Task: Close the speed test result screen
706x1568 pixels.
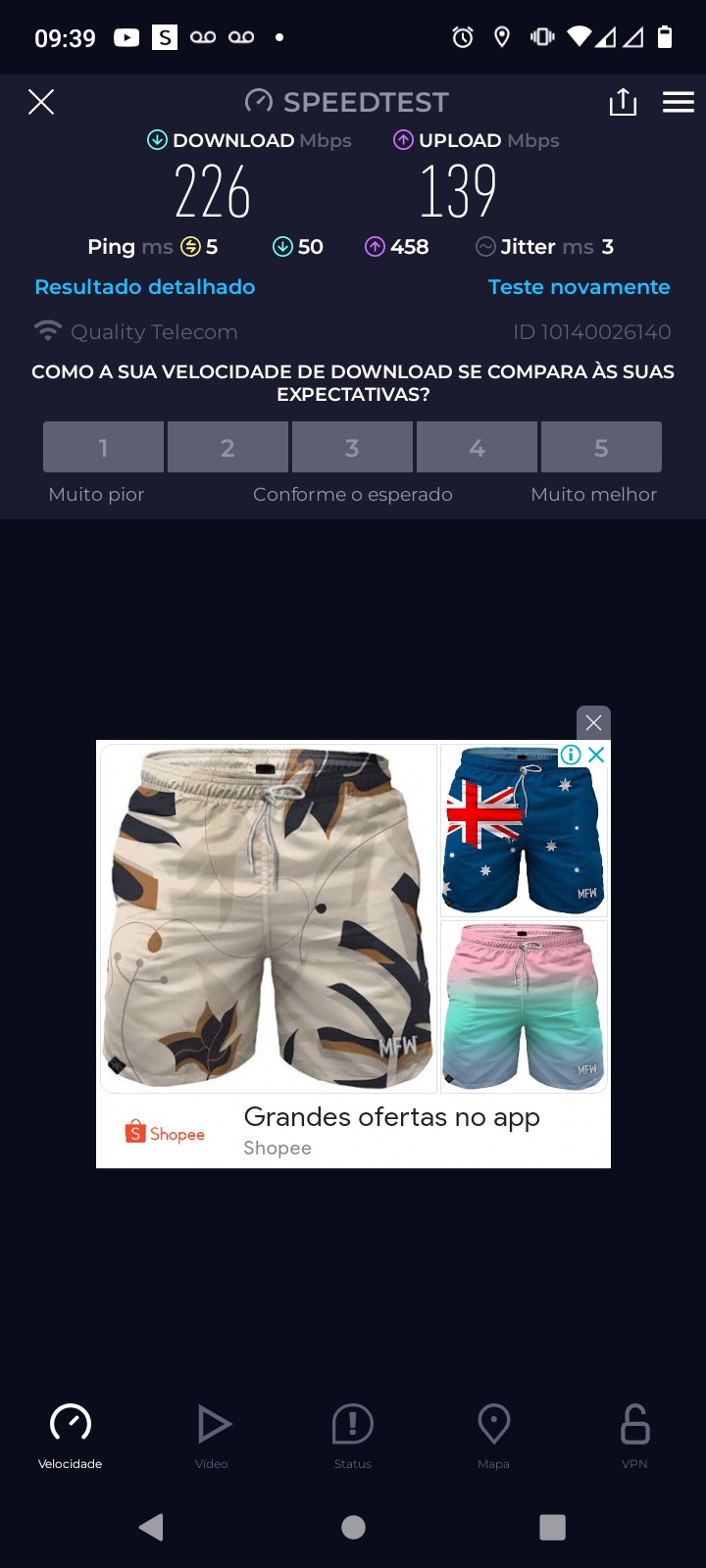Action: [x=41, y=102]
